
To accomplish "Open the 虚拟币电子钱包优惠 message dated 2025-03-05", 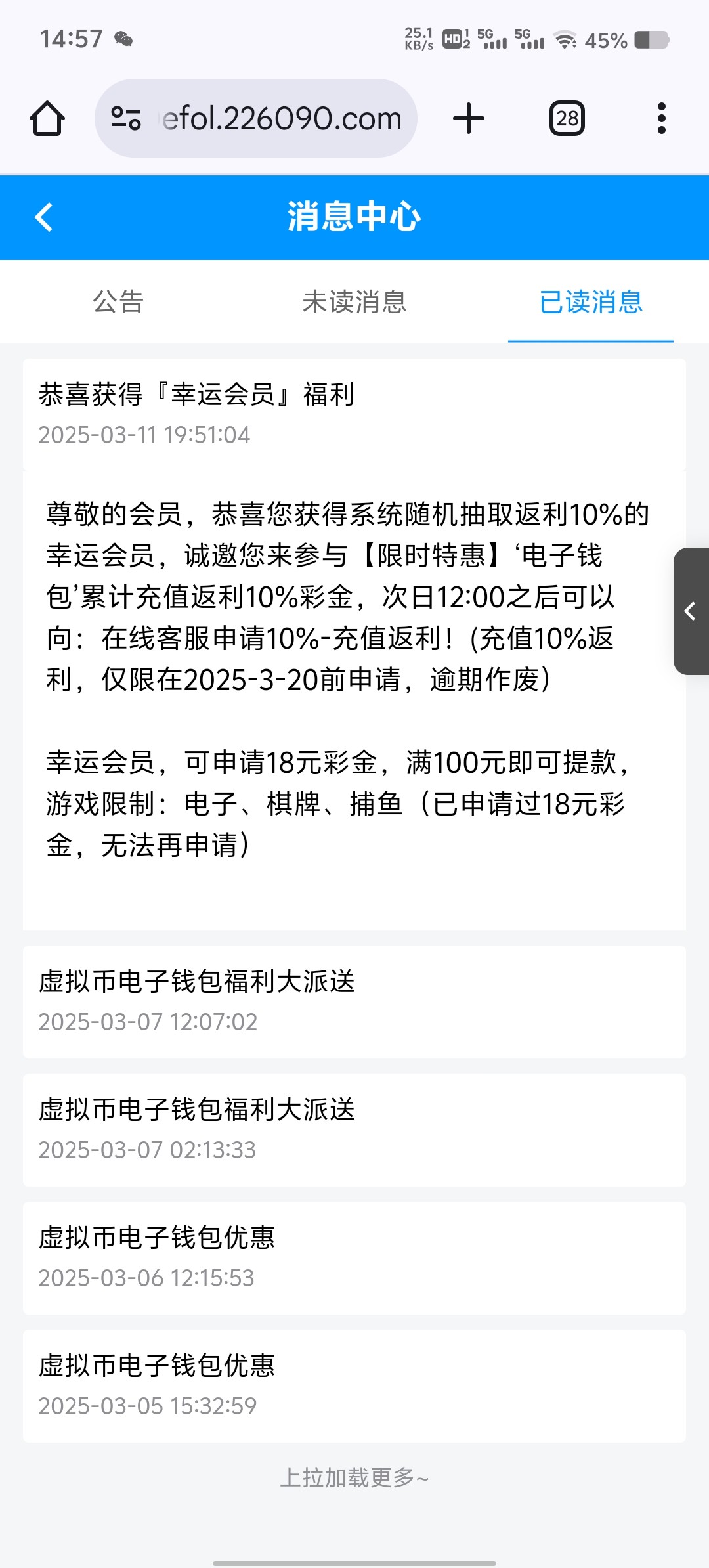I will click(x=354, y=1386).
